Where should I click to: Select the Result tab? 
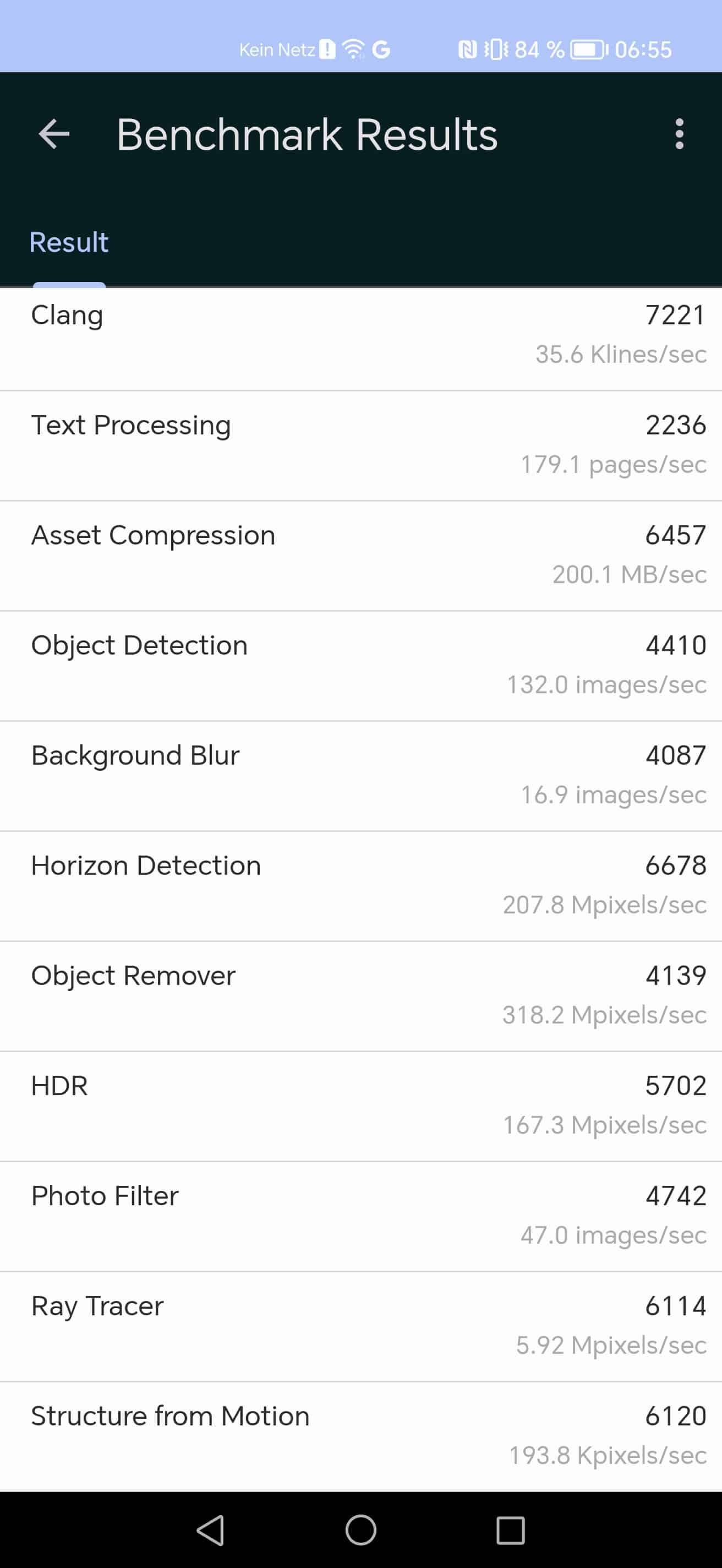69,242
